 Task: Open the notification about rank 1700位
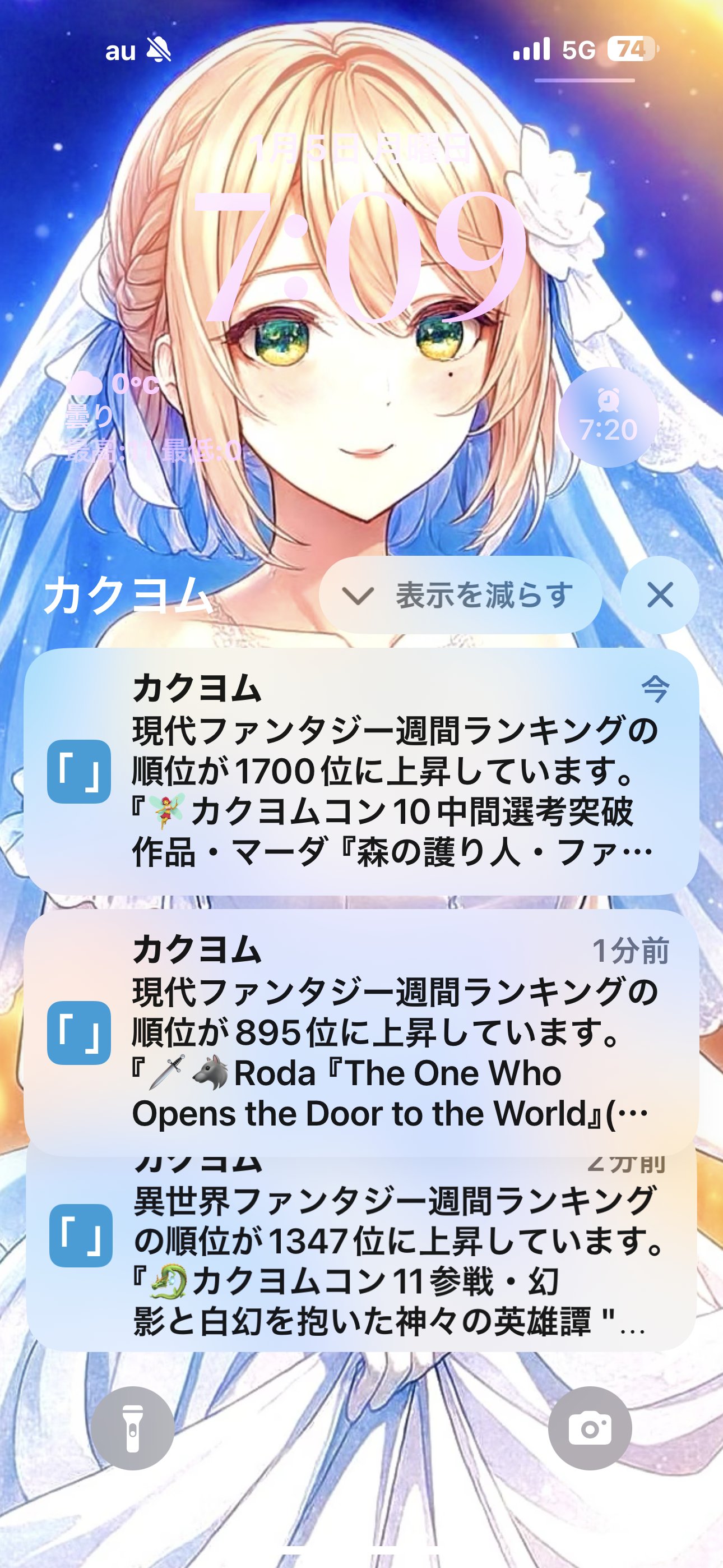click(361, 771)
